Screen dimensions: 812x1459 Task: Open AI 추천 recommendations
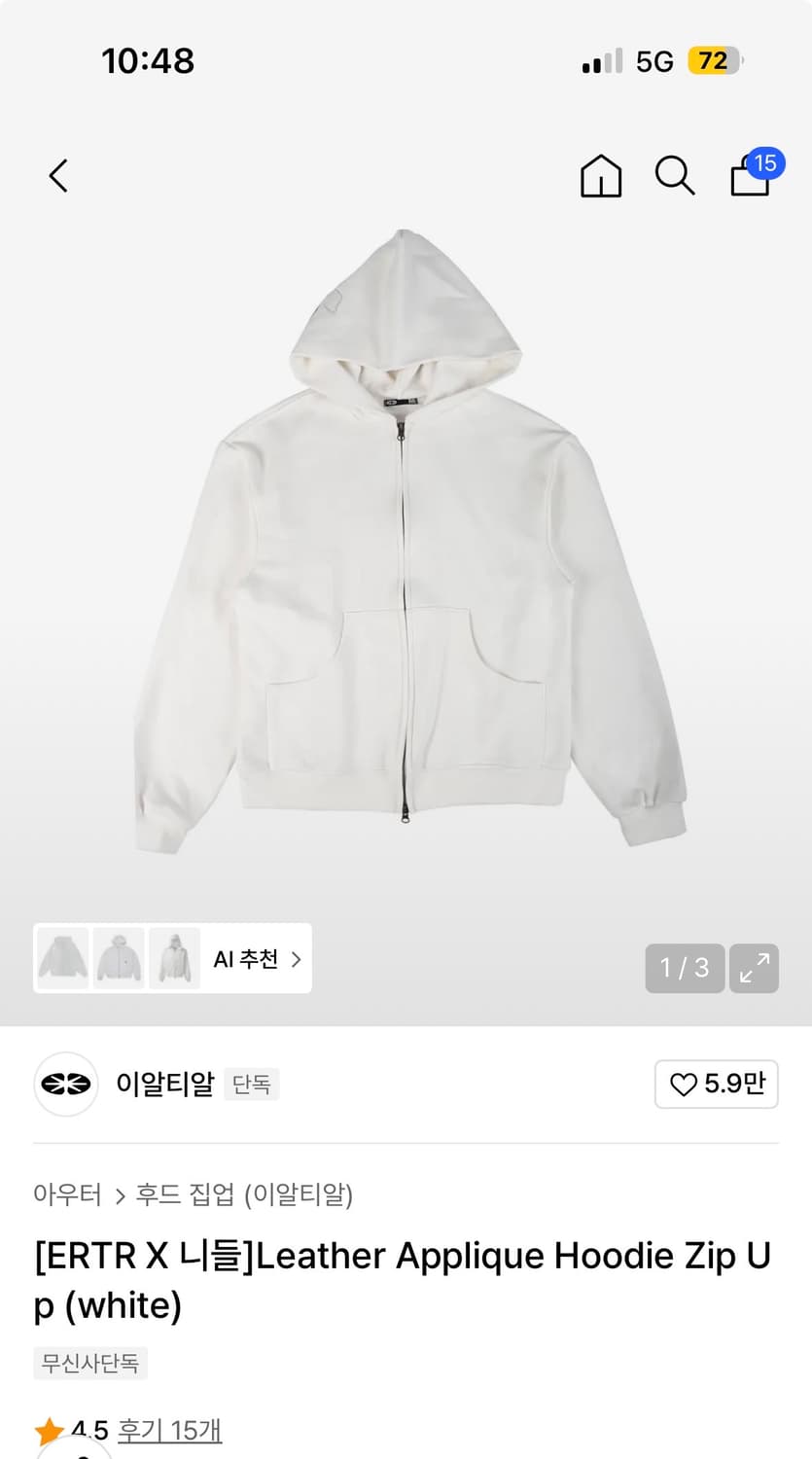pos(248,959)
